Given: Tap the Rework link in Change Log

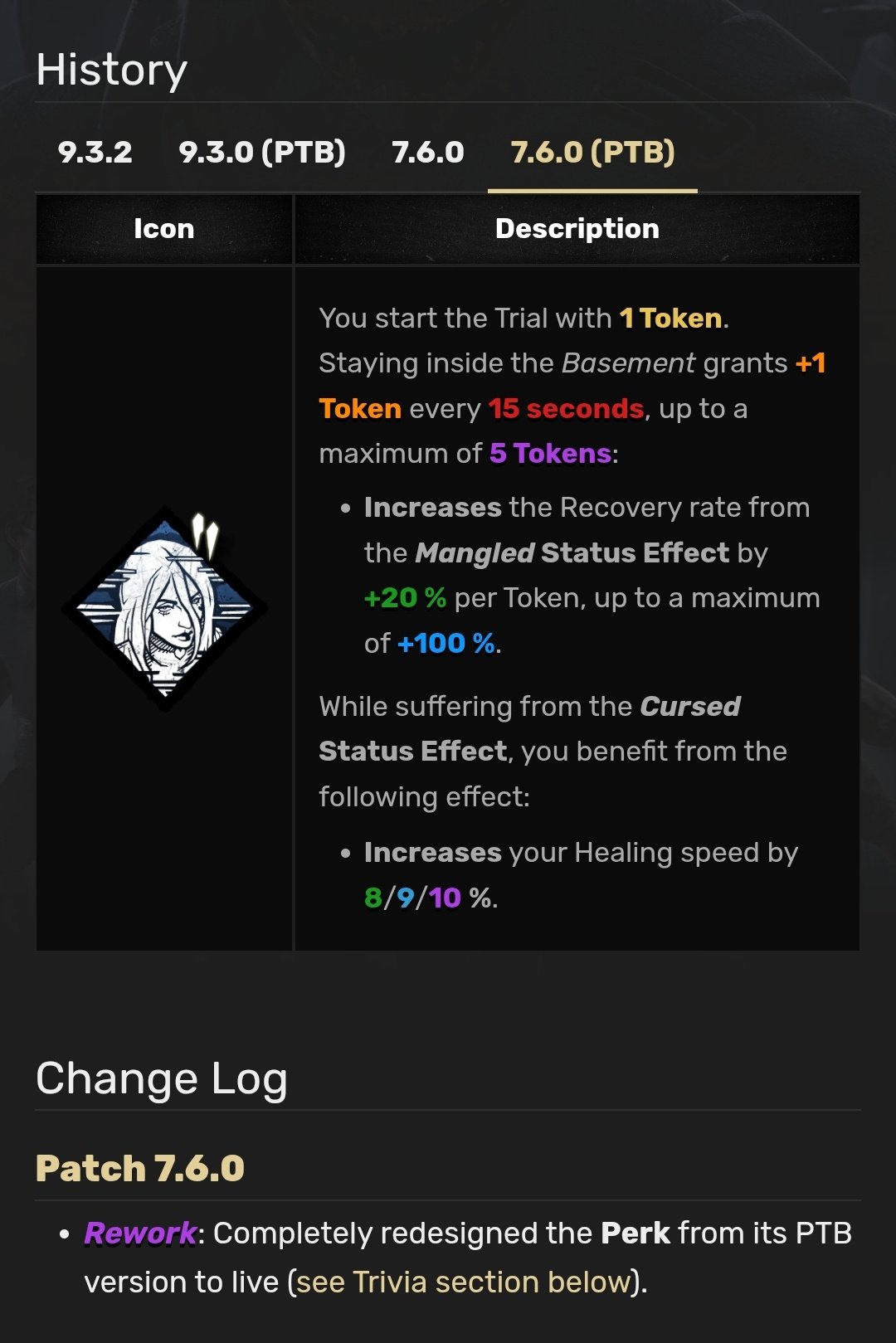Looking at the screenshot, I should pyautogui.click(x=140, y=1234).
